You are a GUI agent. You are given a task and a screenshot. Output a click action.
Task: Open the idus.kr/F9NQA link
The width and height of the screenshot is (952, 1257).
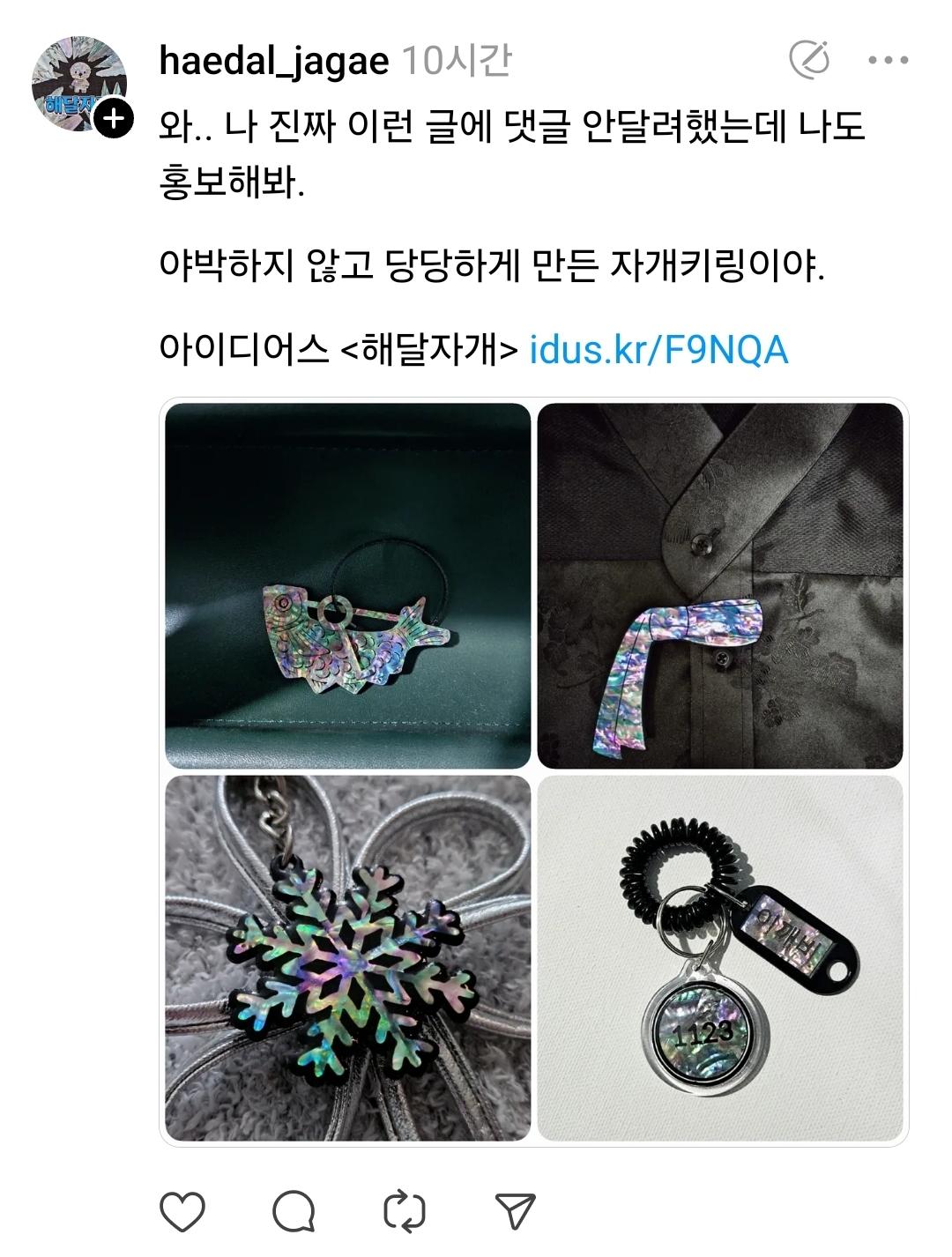click(x=658, y=350)
